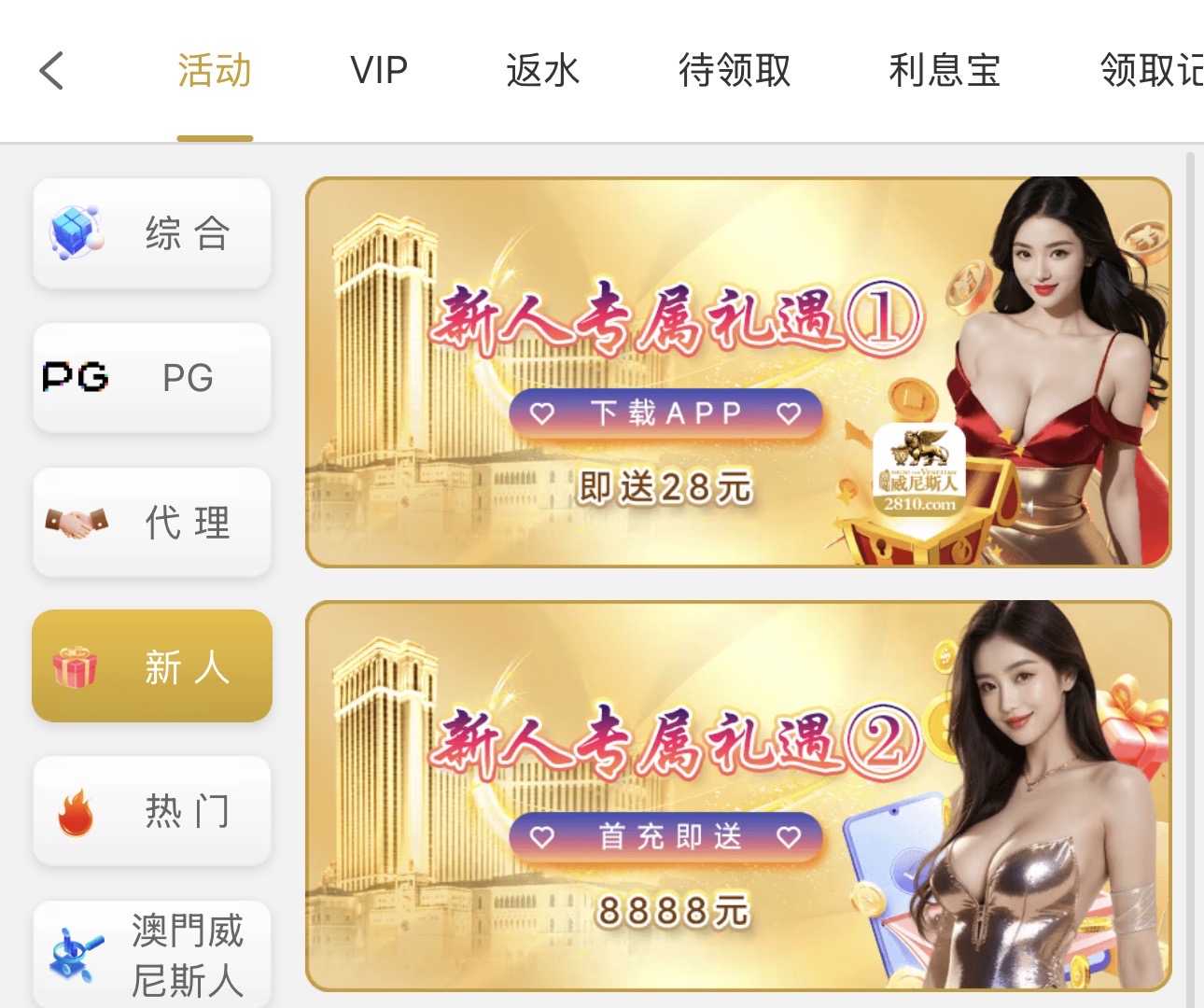Select the 新人 category
Viewport: 1204px width, 1008px height.
tap(152, 666)
